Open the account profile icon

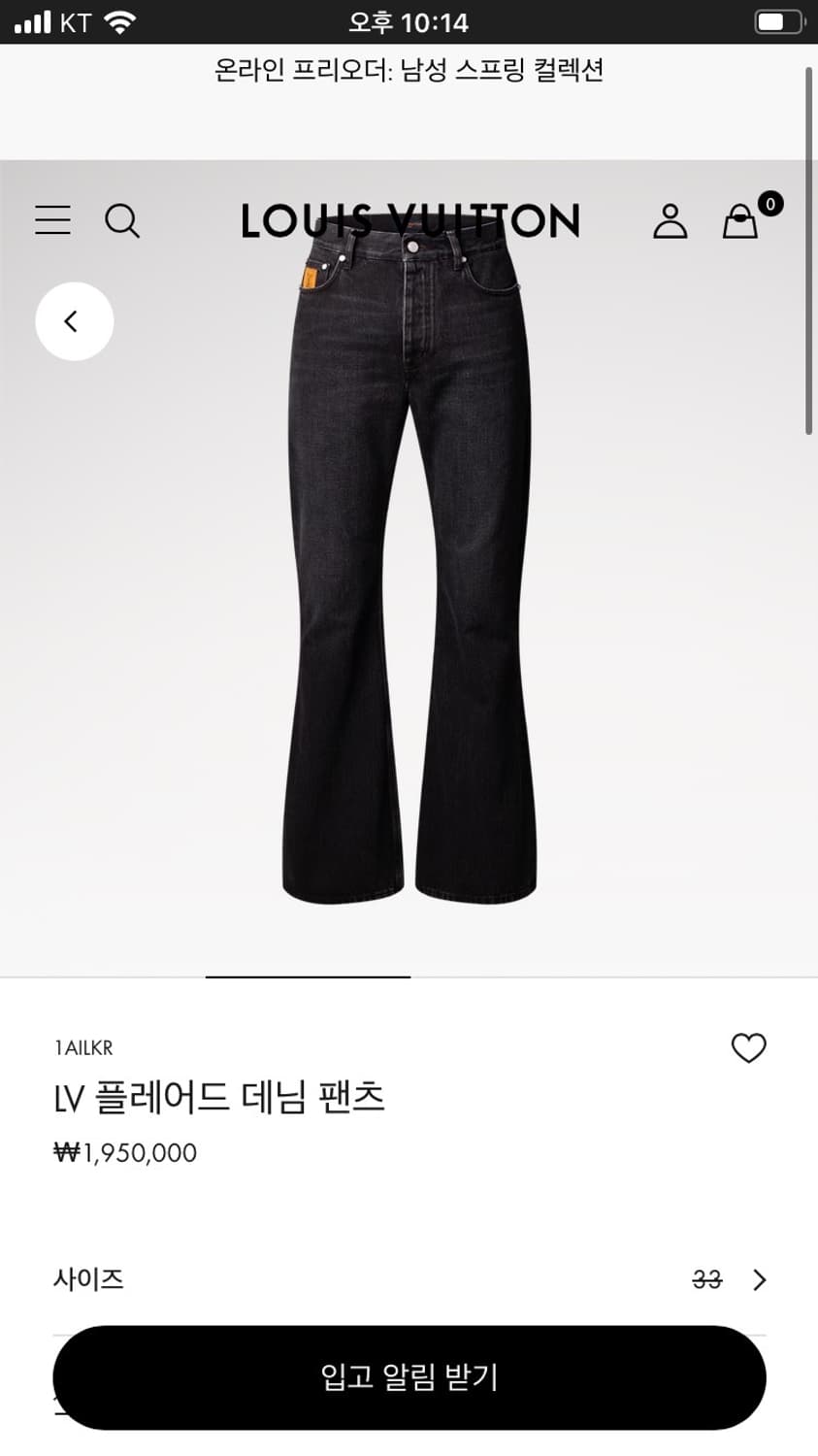[670, 220]
